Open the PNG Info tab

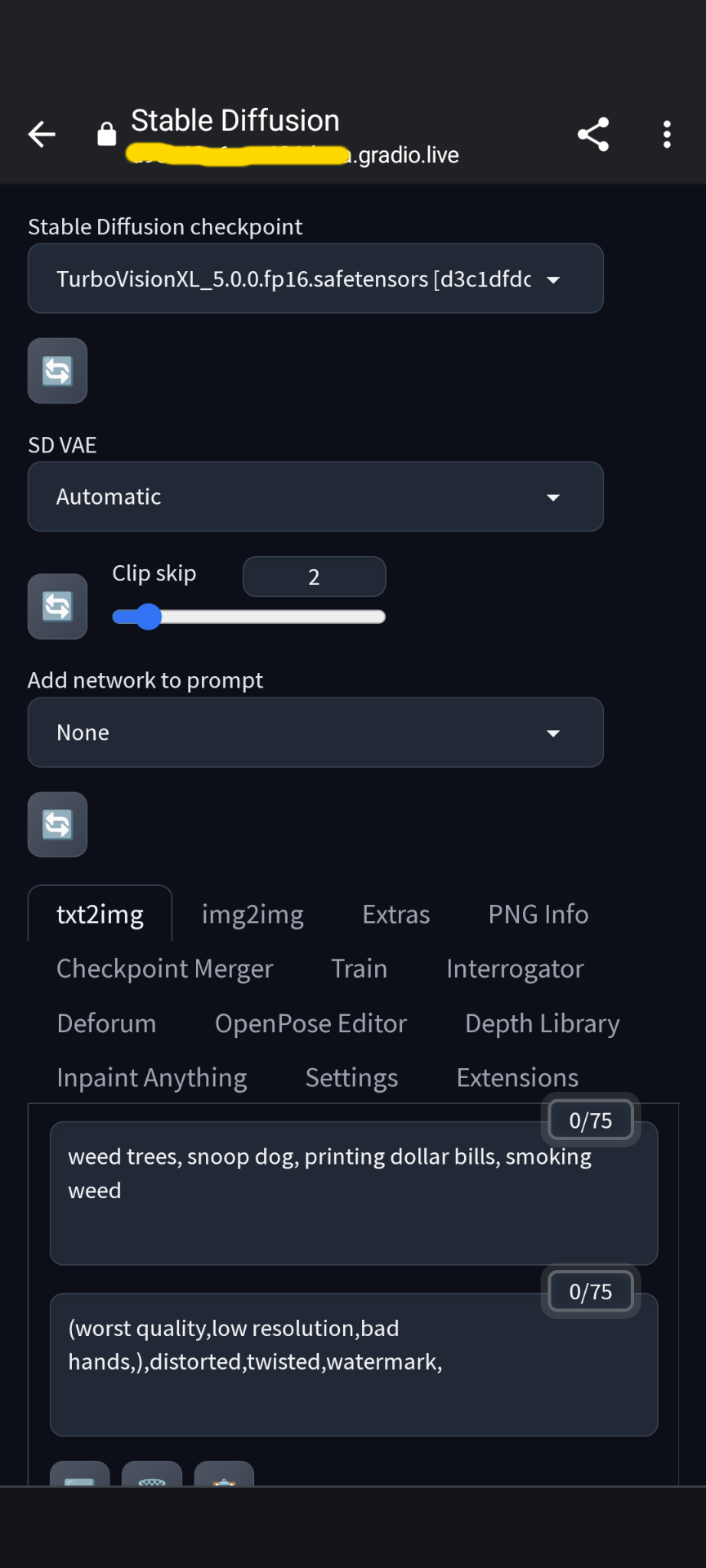tap(538, 915)
